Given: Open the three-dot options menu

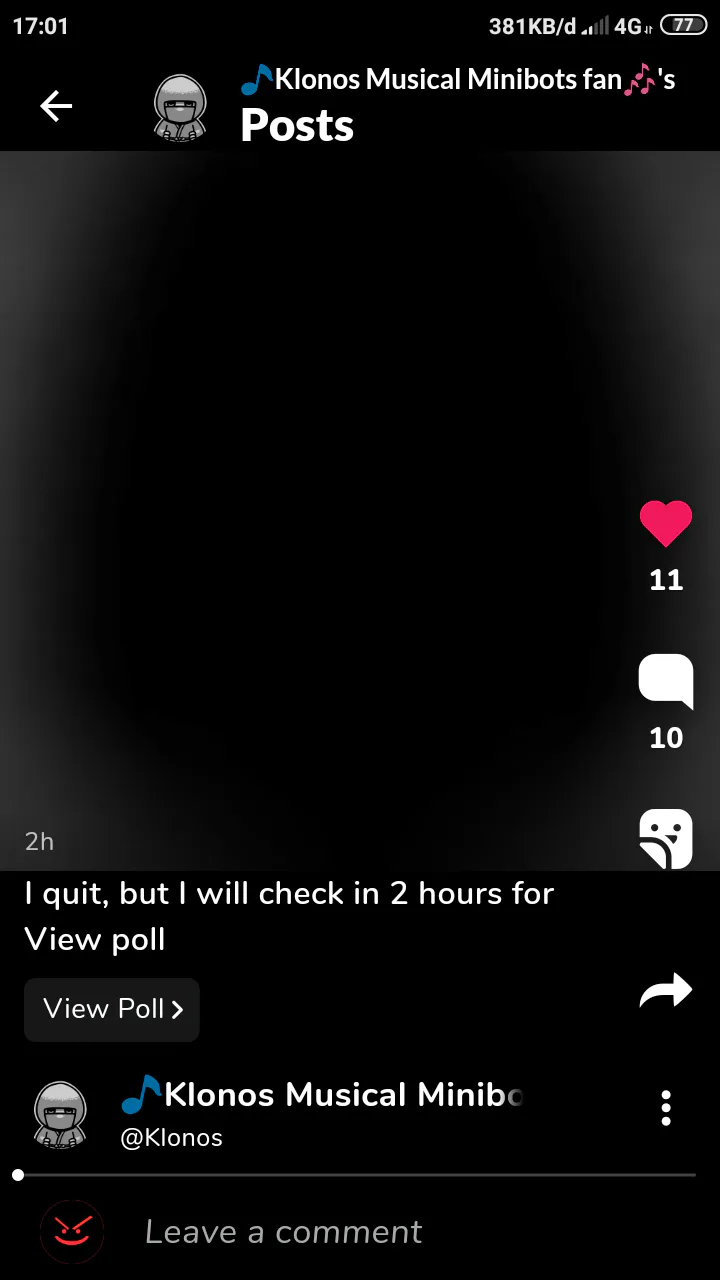Looking at the screenshot, I should pyautogui.click(x=666, y=1108).
